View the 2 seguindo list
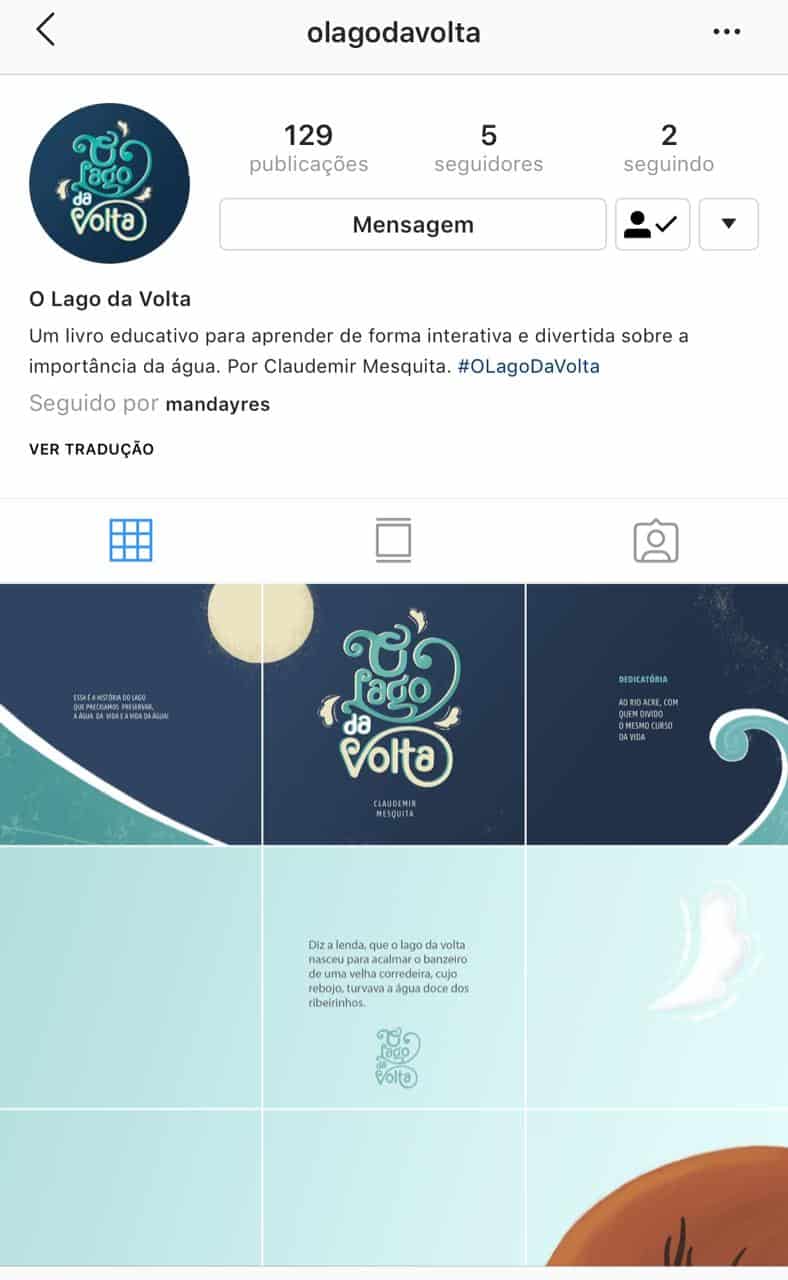Viewport: 788px width, 1280px height. pyautogui.click(x=668, y=148)
